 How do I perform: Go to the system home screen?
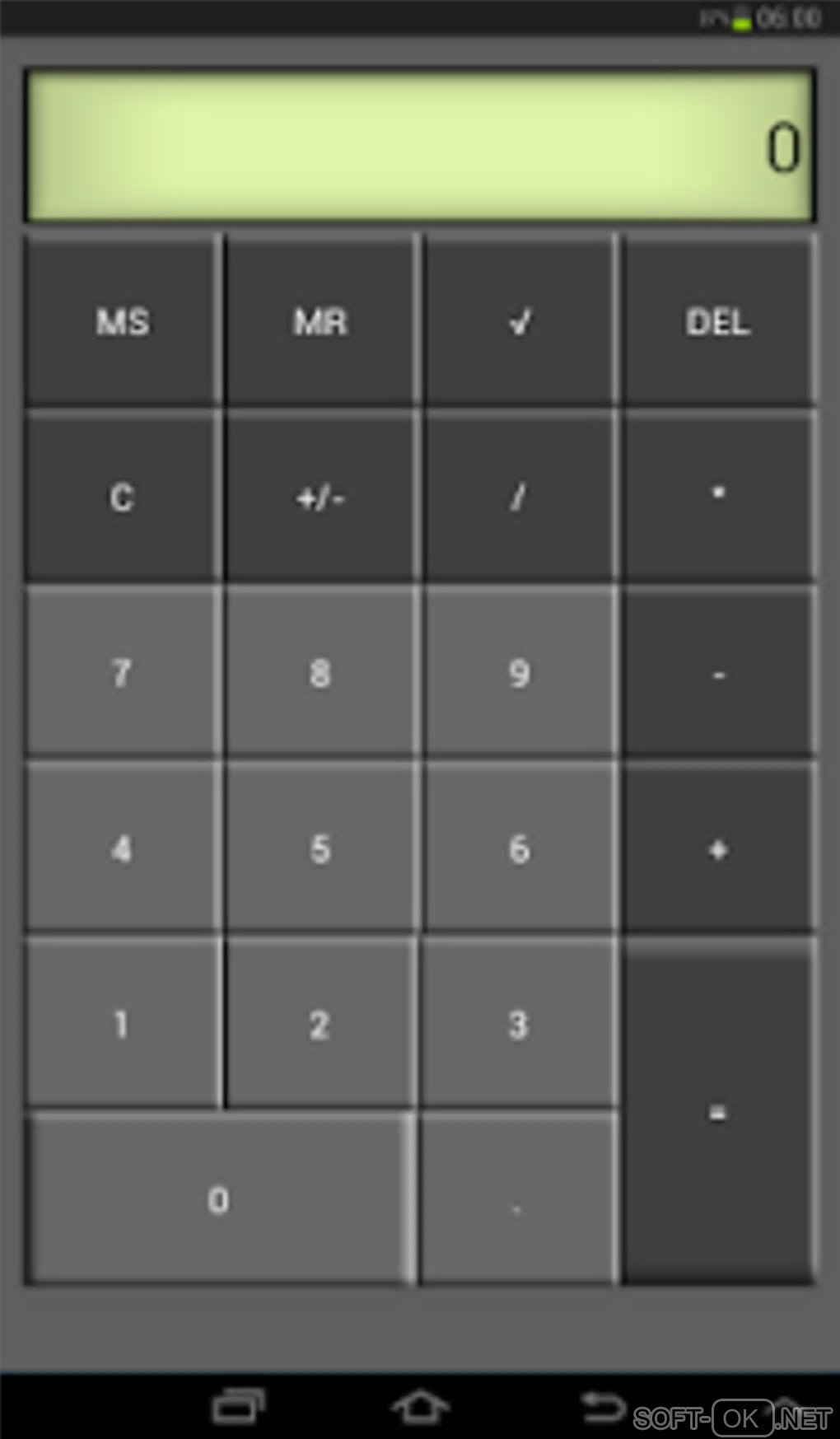click(420, 1407)
